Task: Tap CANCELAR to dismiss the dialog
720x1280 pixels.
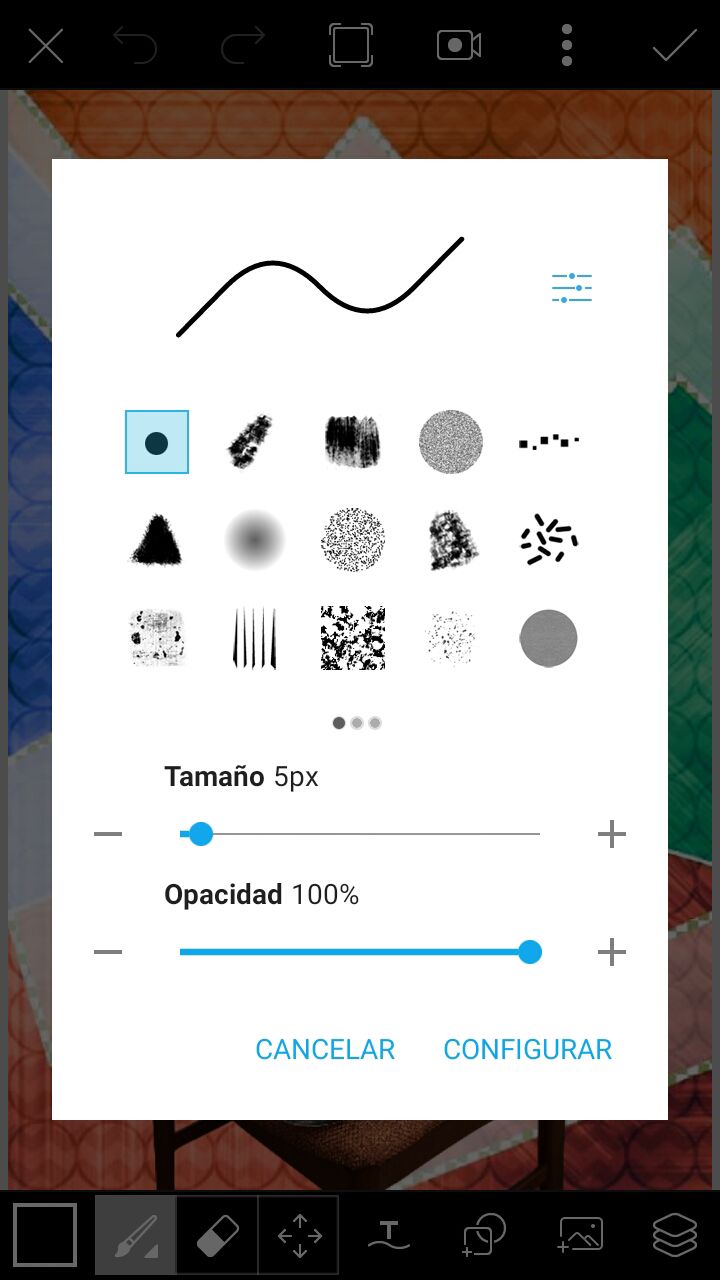Action: point(325,1049)
